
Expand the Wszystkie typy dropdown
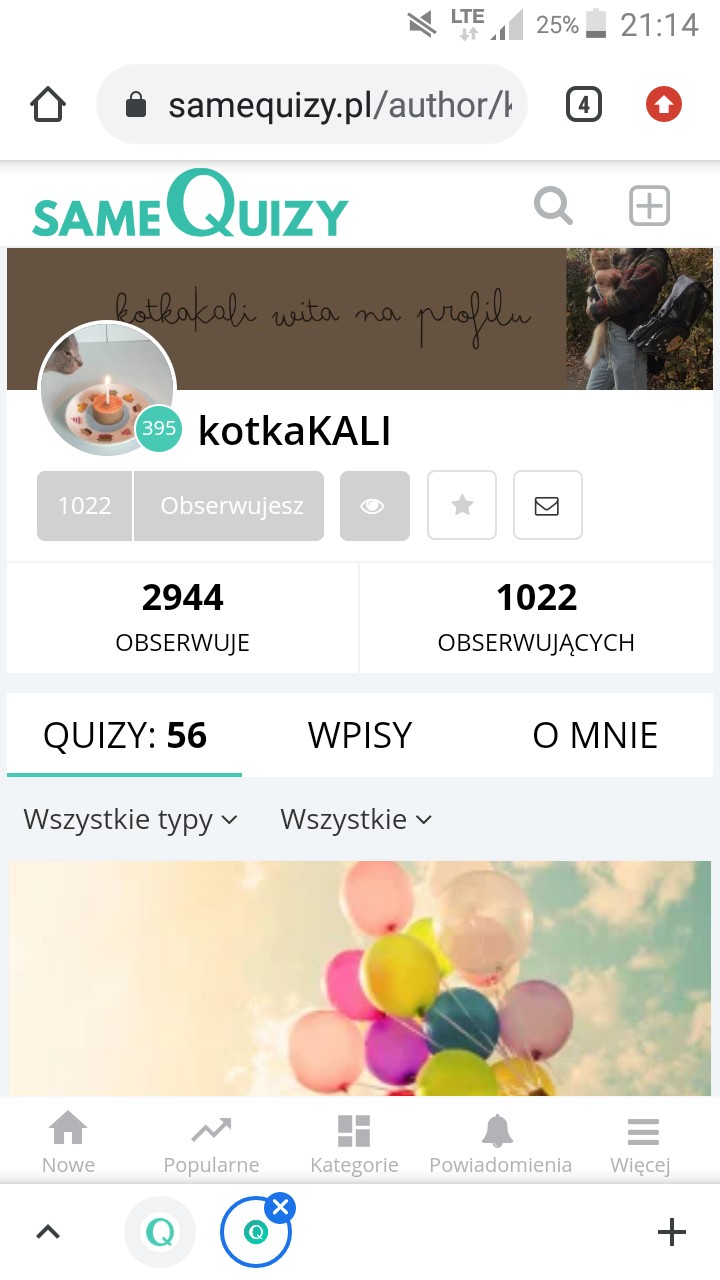(x=130, y=820)
